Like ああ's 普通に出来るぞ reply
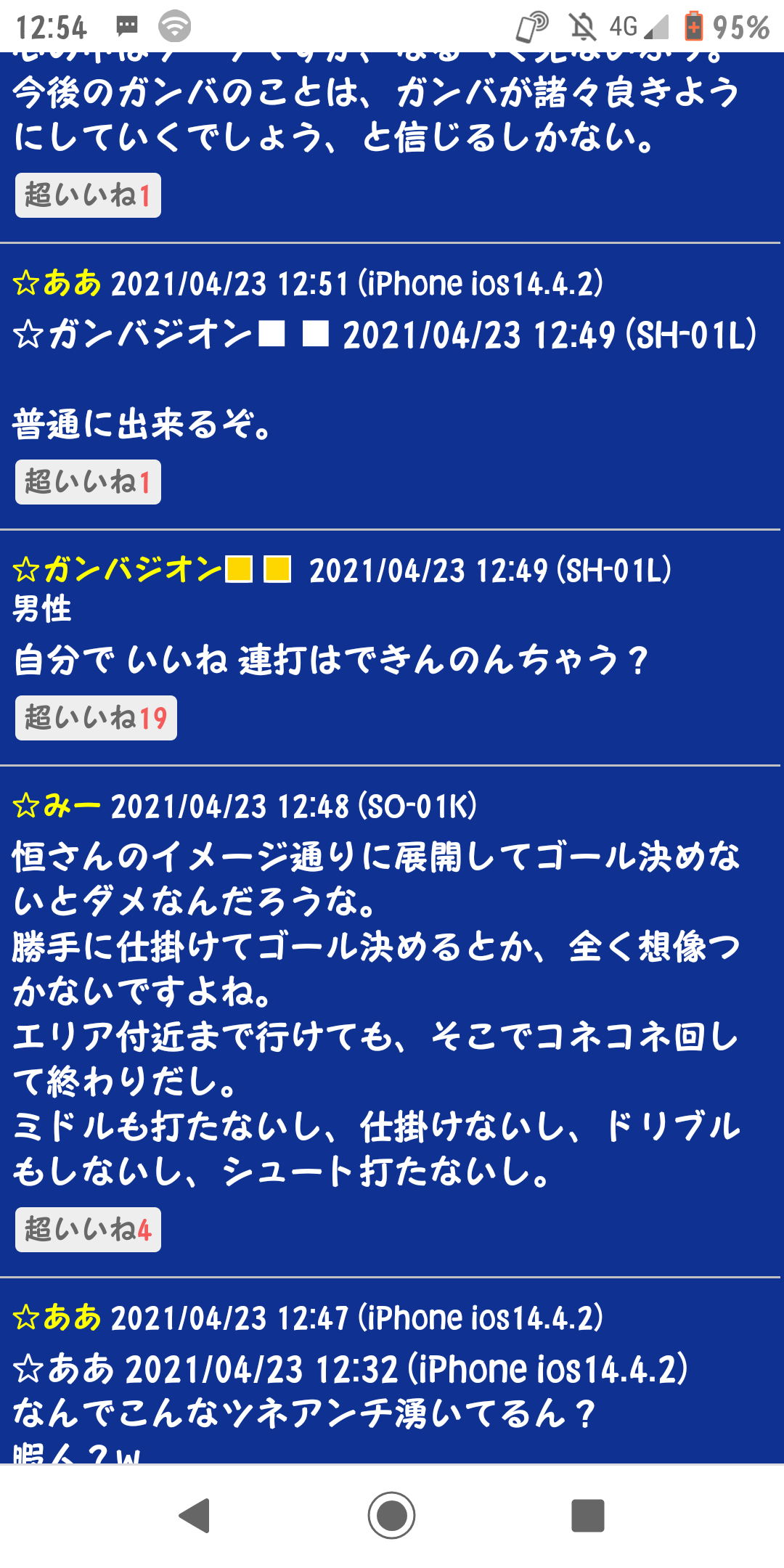 (x=88, y=482)
